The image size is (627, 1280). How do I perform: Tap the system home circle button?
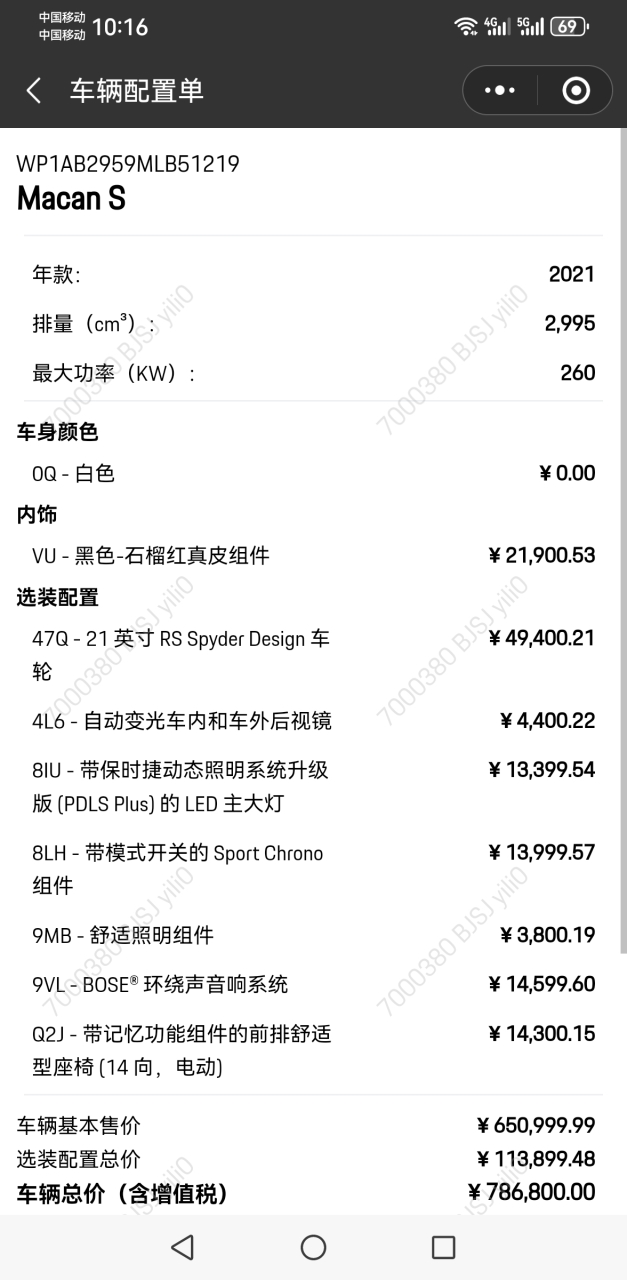coord(313,1247)
